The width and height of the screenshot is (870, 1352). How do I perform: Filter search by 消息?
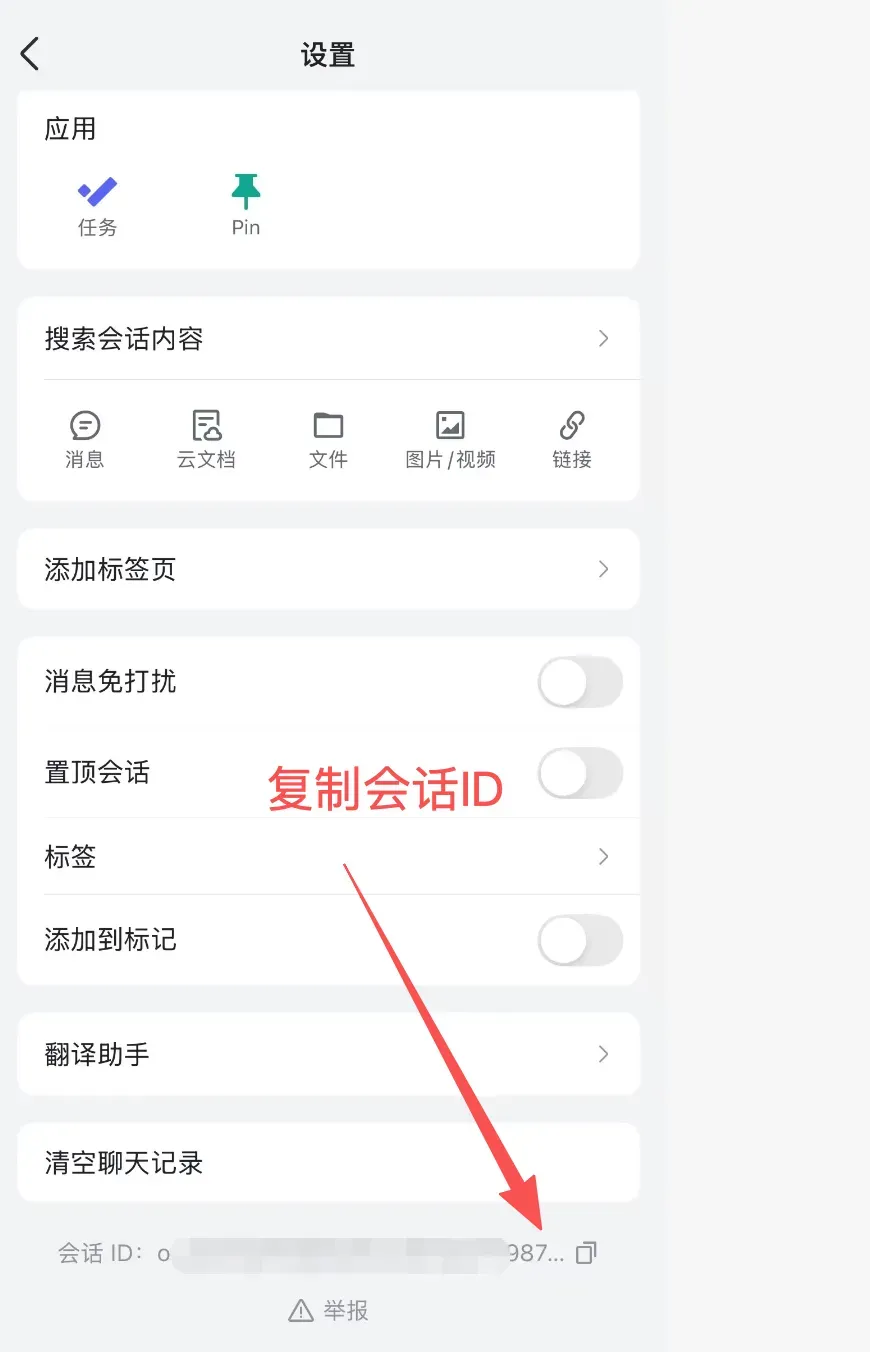[x=85, y=440]
